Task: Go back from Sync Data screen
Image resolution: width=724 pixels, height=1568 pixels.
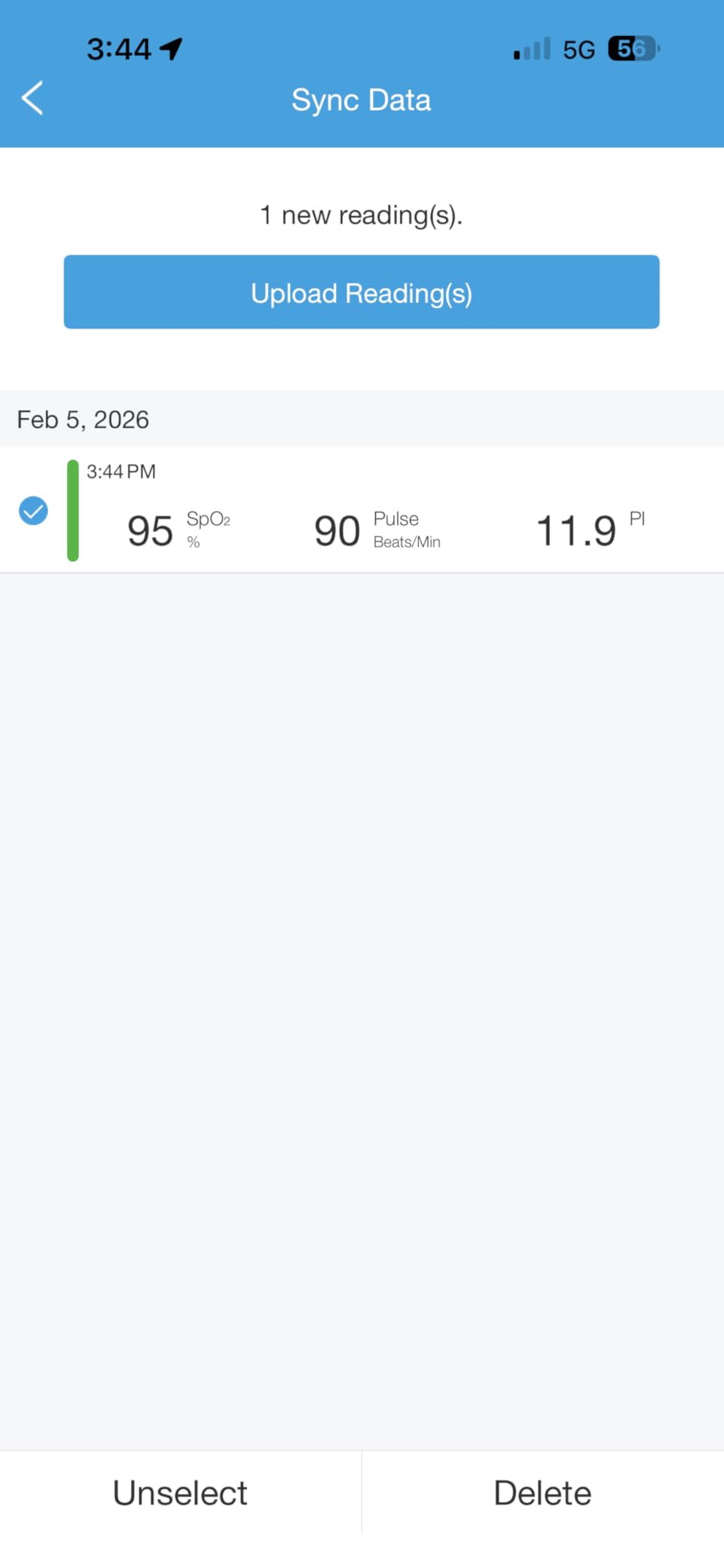Action: [32, 99]
